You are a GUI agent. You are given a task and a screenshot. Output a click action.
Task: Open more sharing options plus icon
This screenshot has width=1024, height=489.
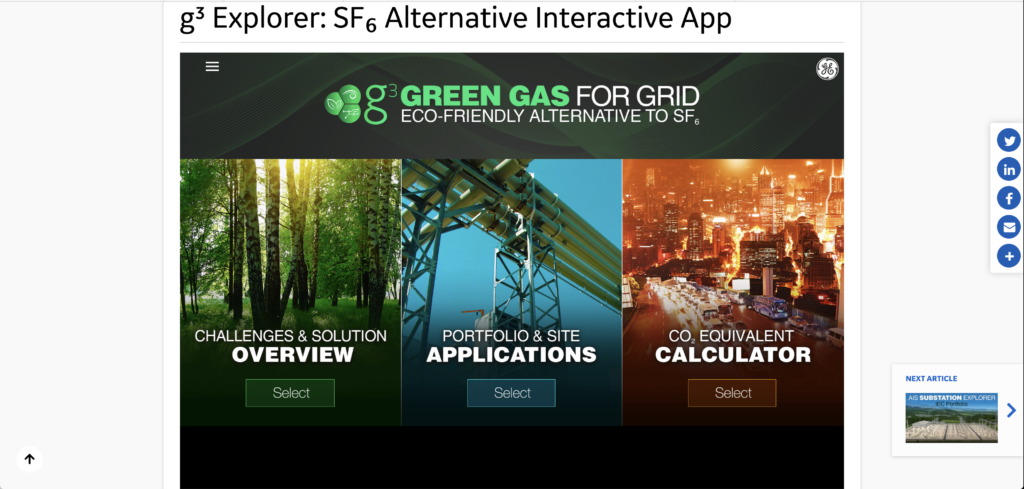[x=1008, y=257]
